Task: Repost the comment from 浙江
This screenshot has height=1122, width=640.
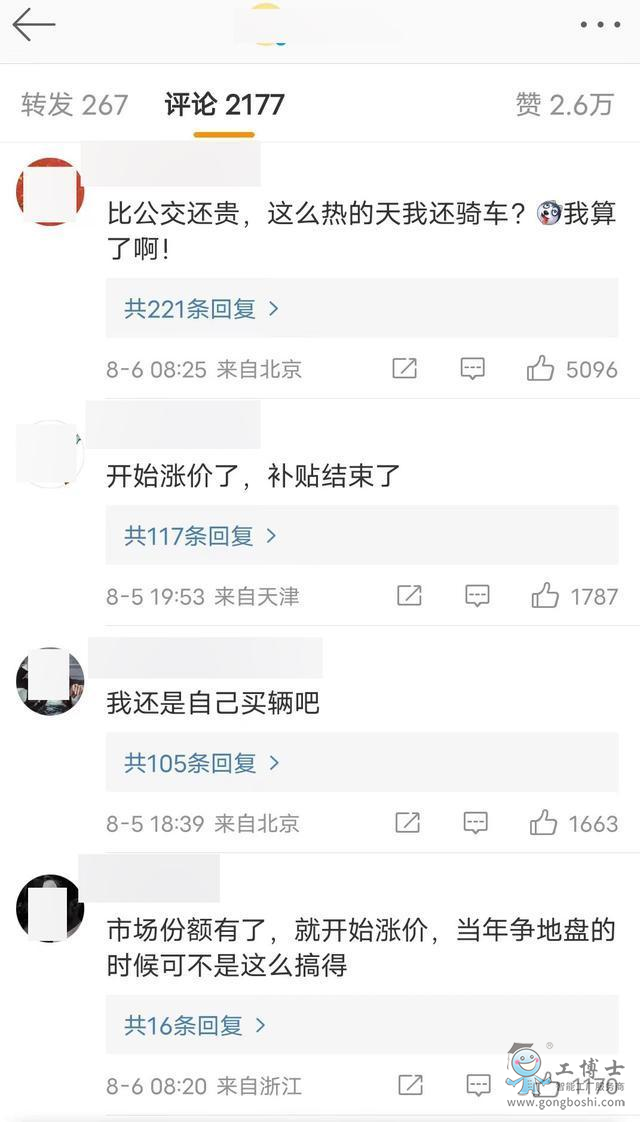Action: tap(409, 1085)
